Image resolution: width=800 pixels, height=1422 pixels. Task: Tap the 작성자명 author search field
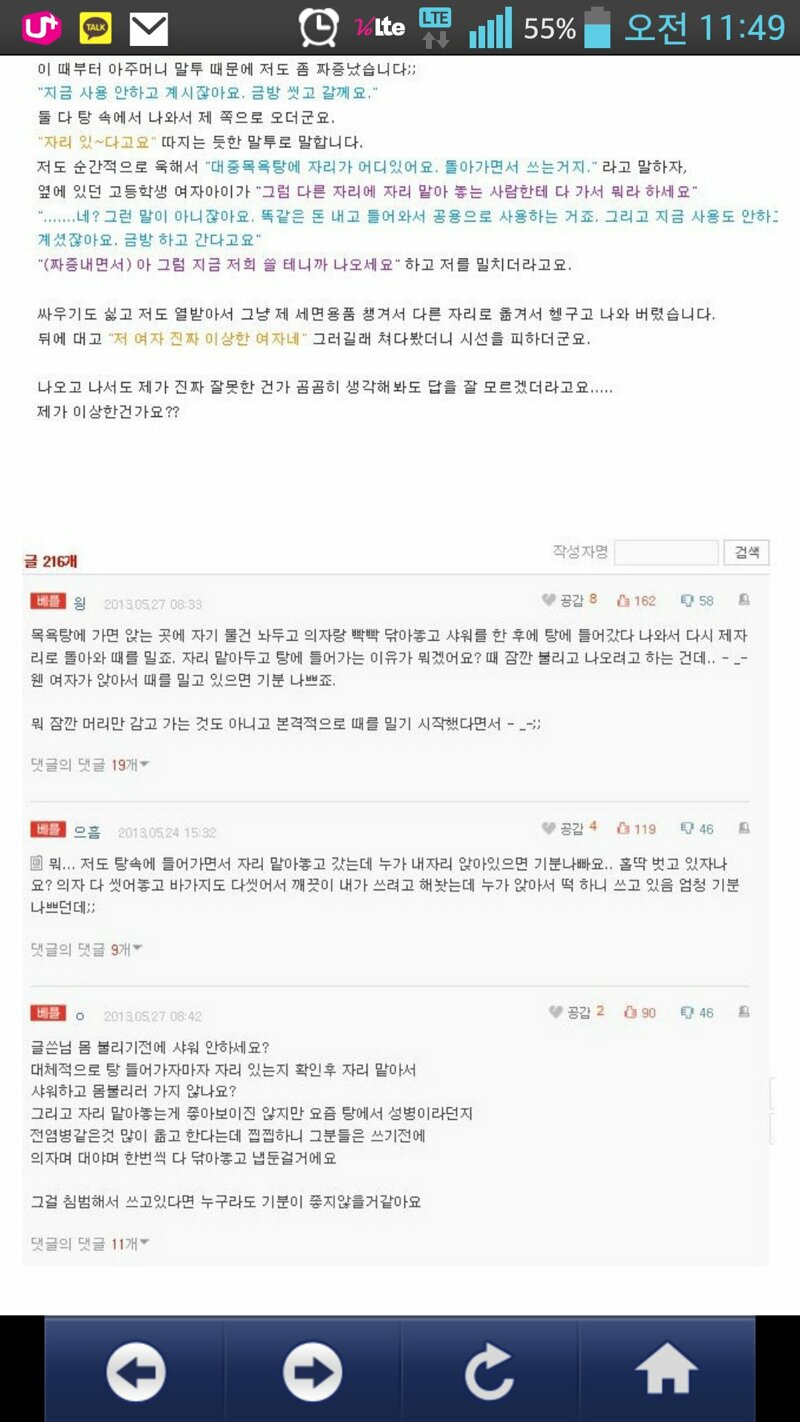[x=666, y=552]
